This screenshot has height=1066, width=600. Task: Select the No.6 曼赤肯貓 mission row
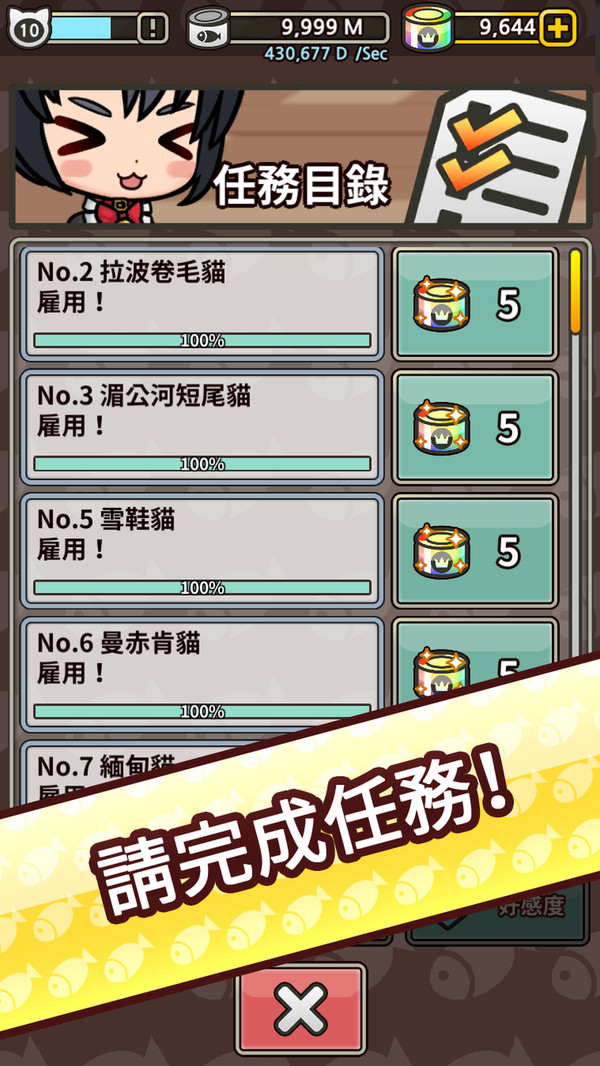pos(202,672)
